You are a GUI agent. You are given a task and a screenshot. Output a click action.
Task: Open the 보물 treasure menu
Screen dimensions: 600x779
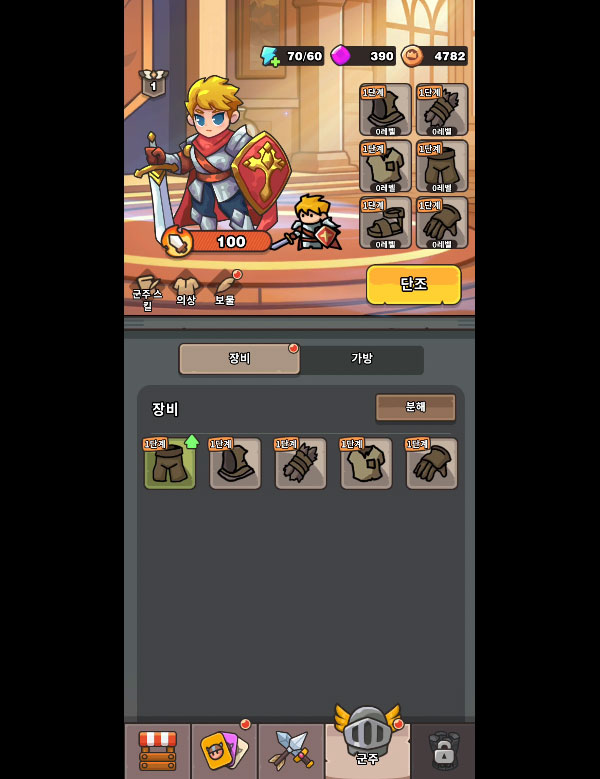pyautogui.click(x=226, y=289)
